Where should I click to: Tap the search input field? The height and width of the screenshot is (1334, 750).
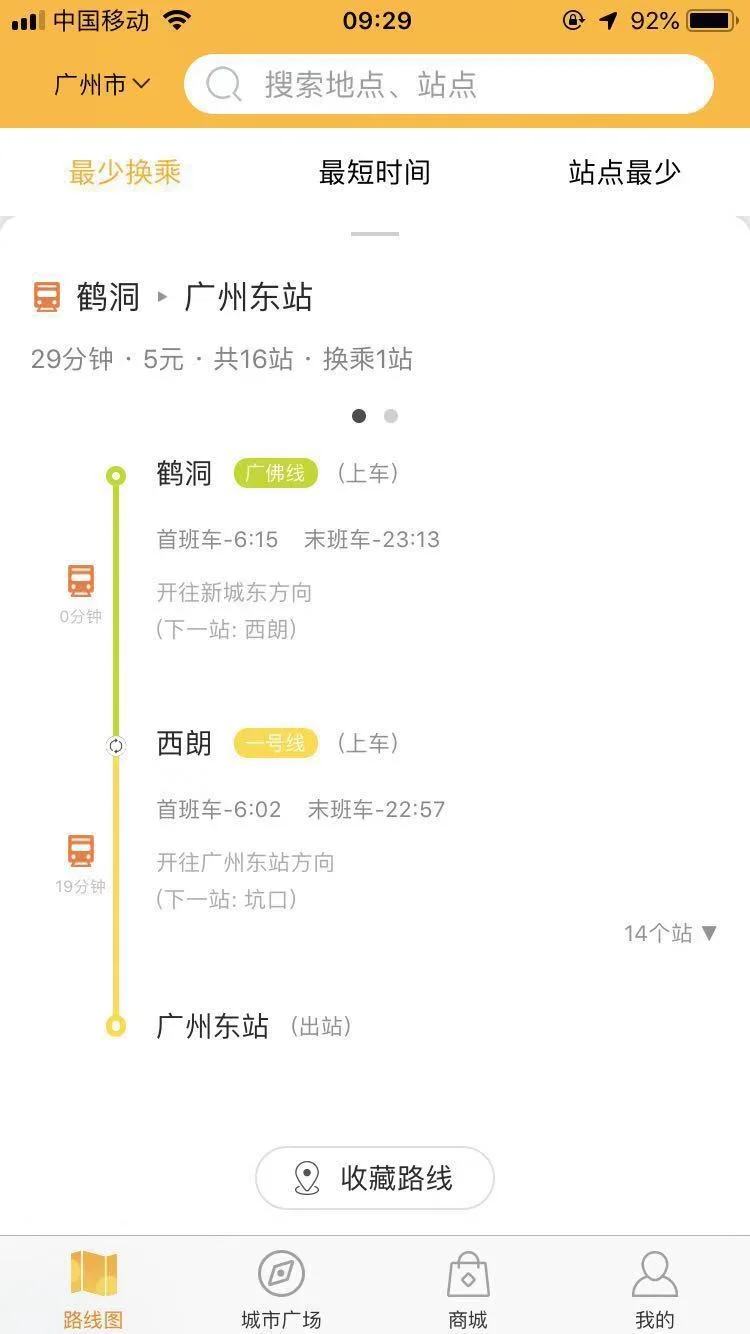(x=450, y=85)
